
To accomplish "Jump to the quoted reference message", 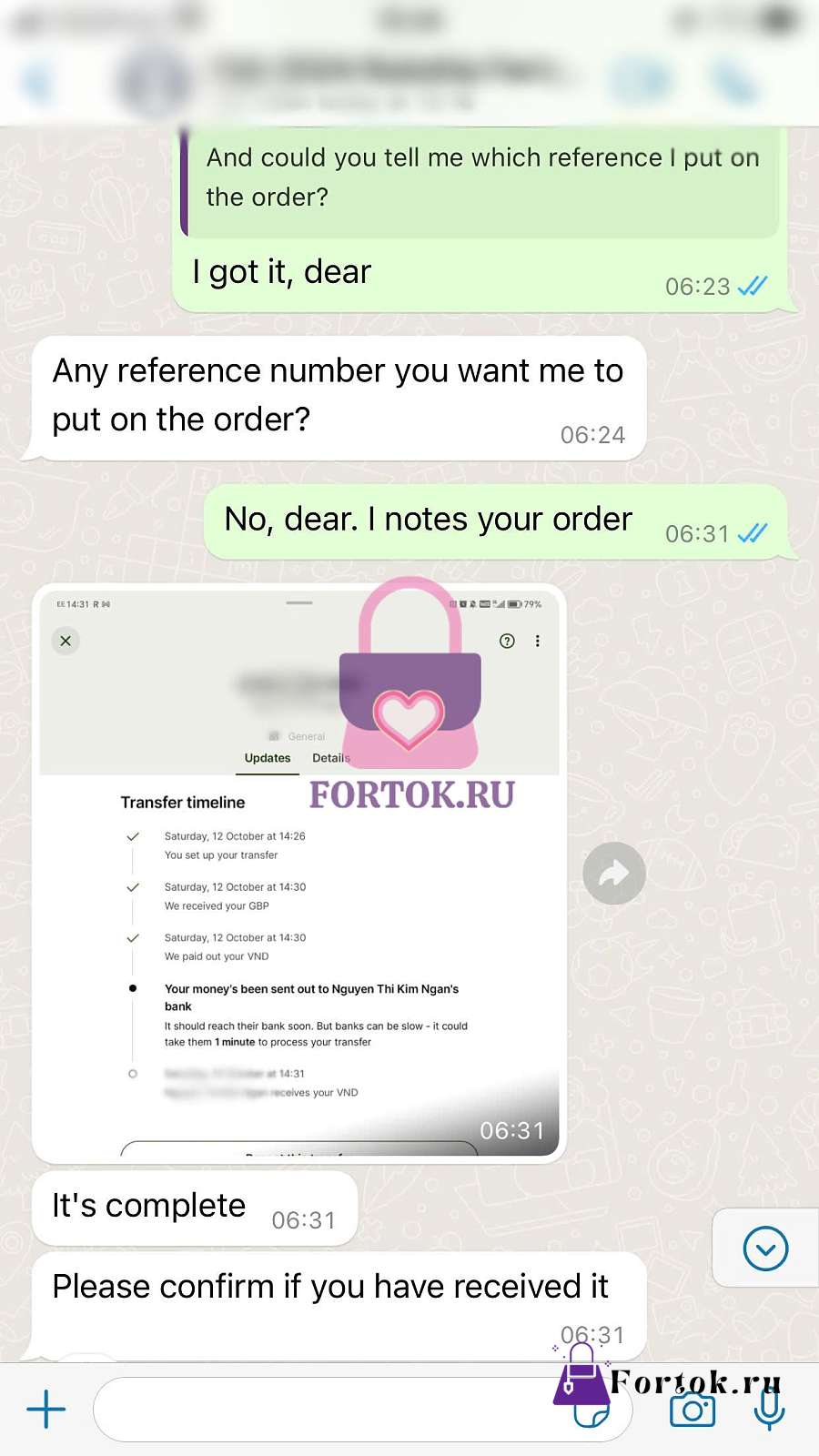I will click(x=480, y=178).
